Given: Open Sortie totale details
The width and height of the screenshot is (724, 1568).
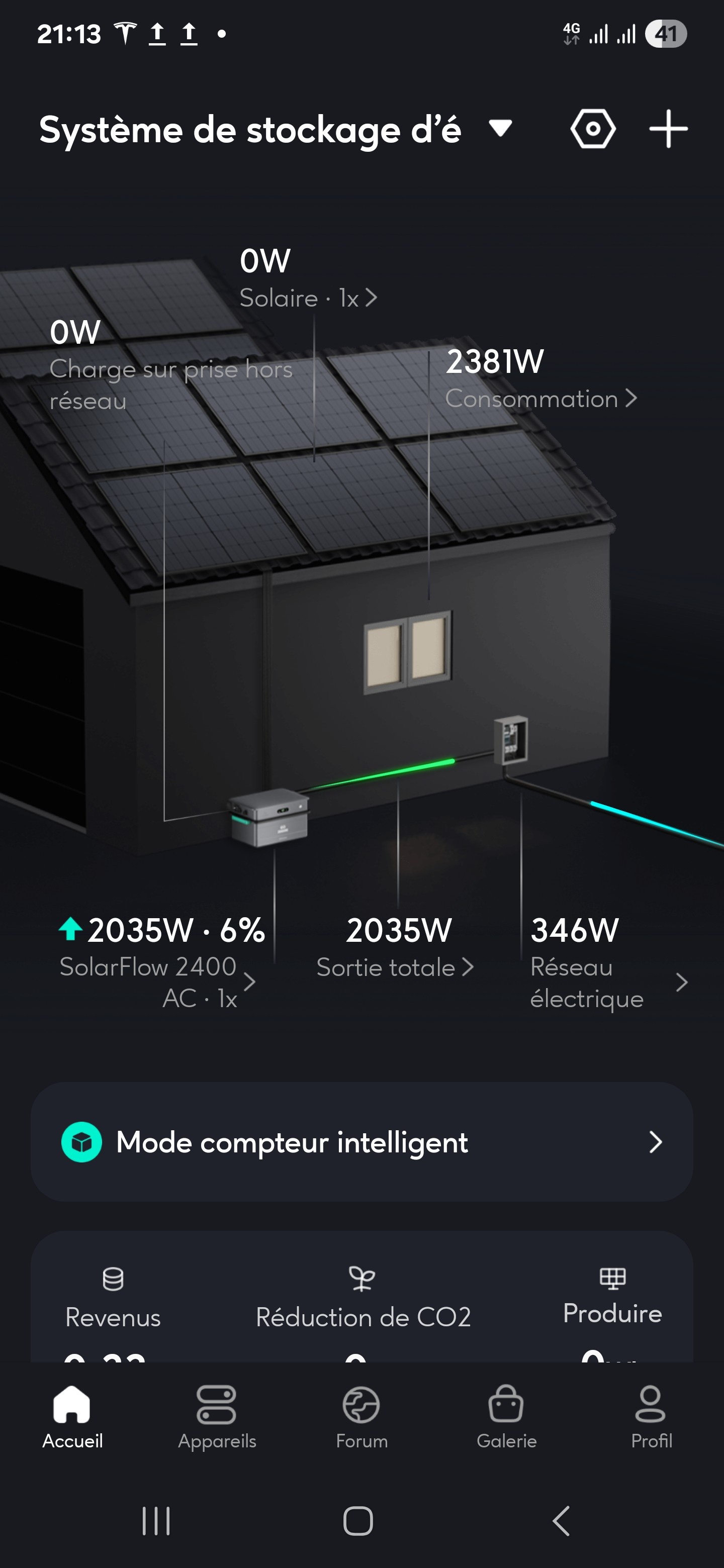Looking at the screenshot, I should pyautogui.click(x=395, y=967).
